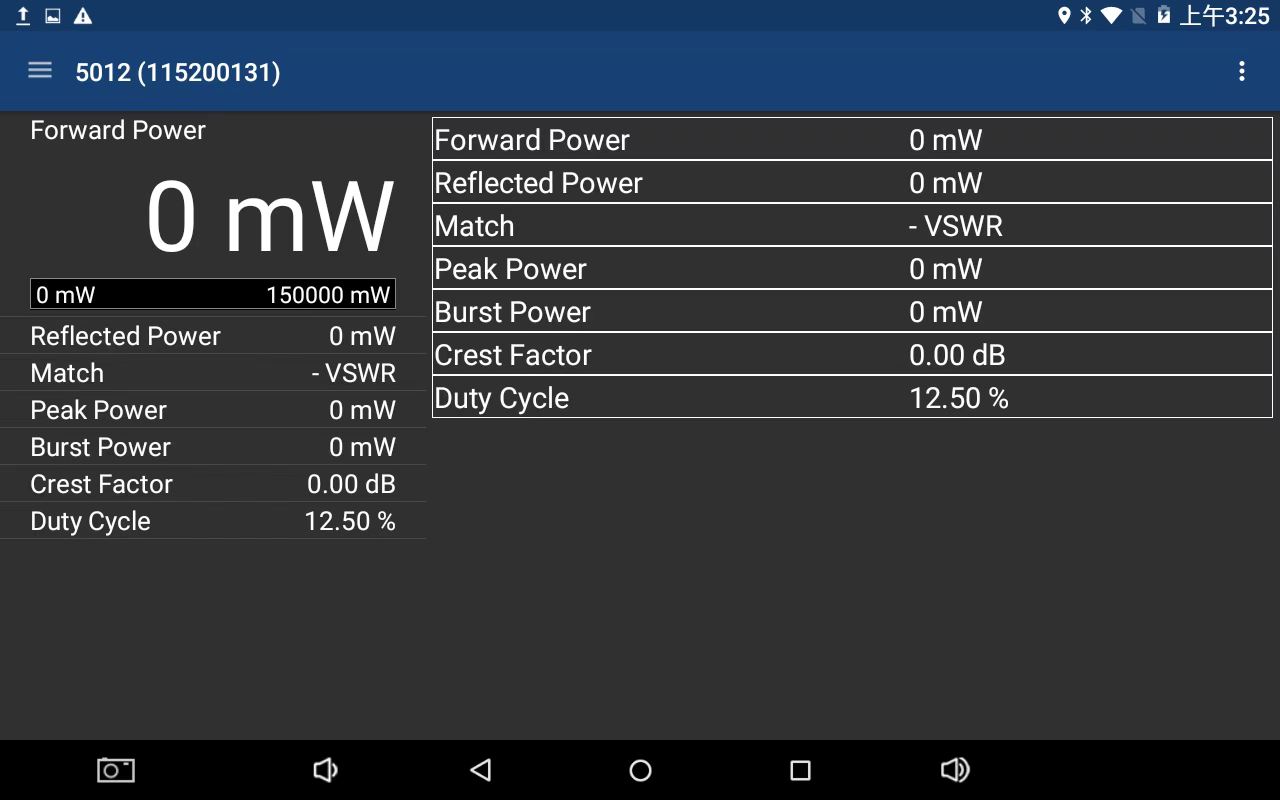Show recent apps
Viewport: 1280px width, 800px height.
[x=800, y=769]
